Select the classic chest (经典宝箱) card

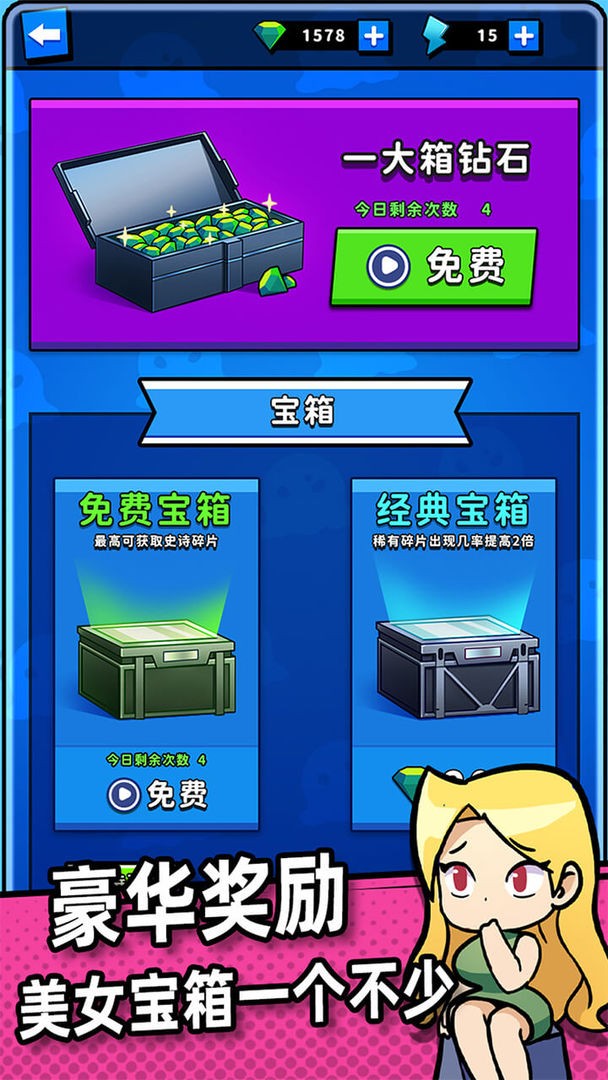coord(453,640)
